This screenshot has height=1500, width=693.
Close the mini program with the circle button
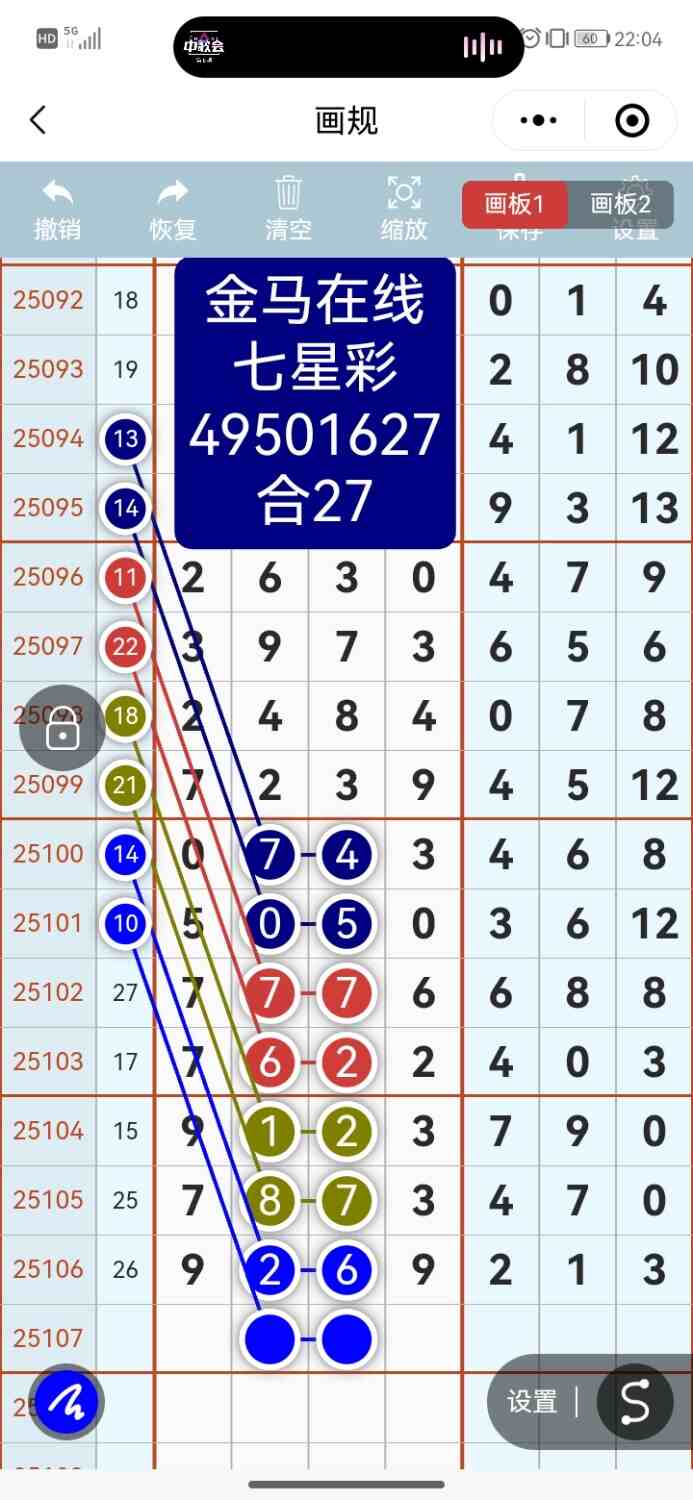coord(632,121)
